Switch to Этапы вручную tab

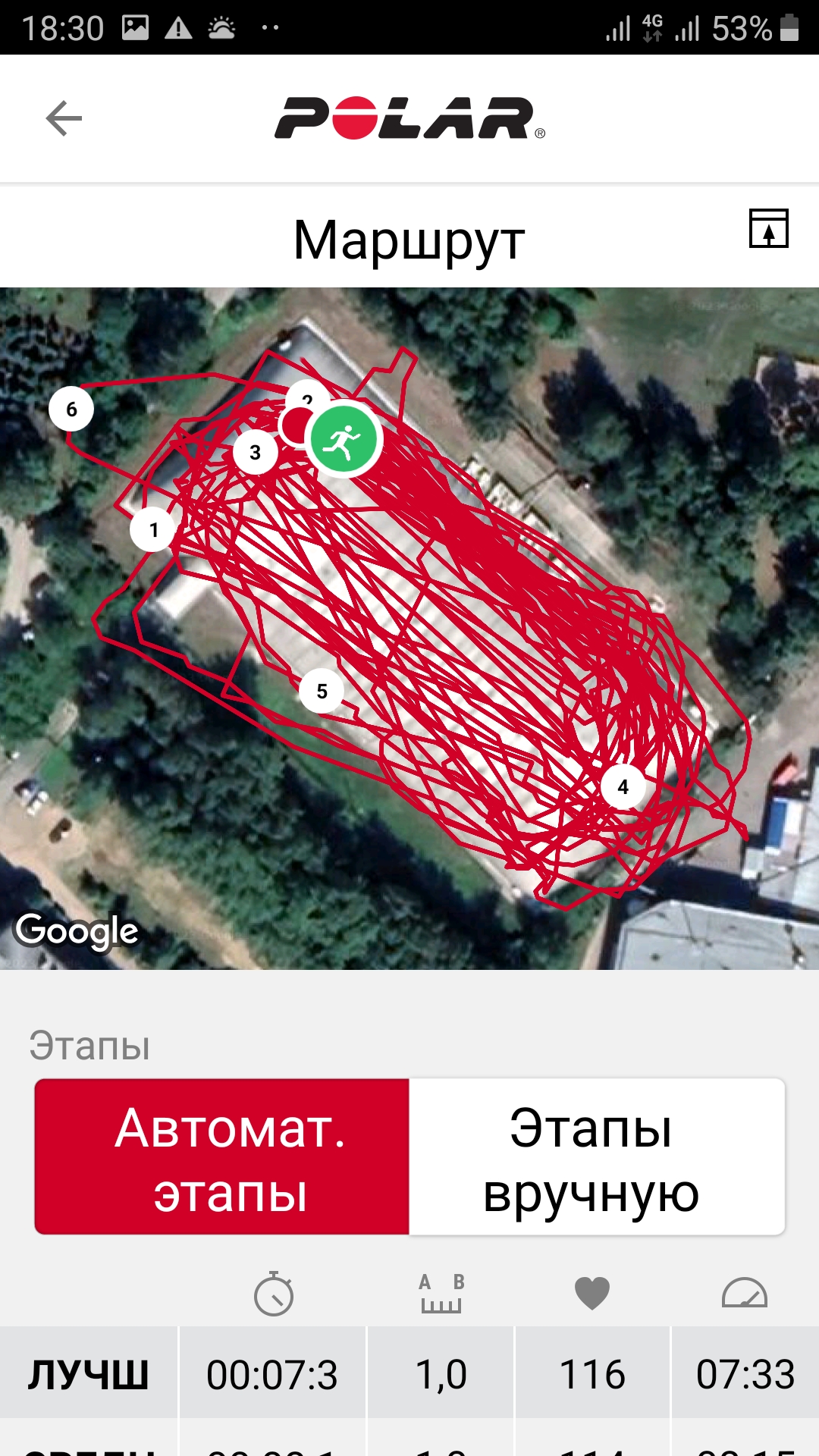pyautogui.click(x=597, y=1156)
